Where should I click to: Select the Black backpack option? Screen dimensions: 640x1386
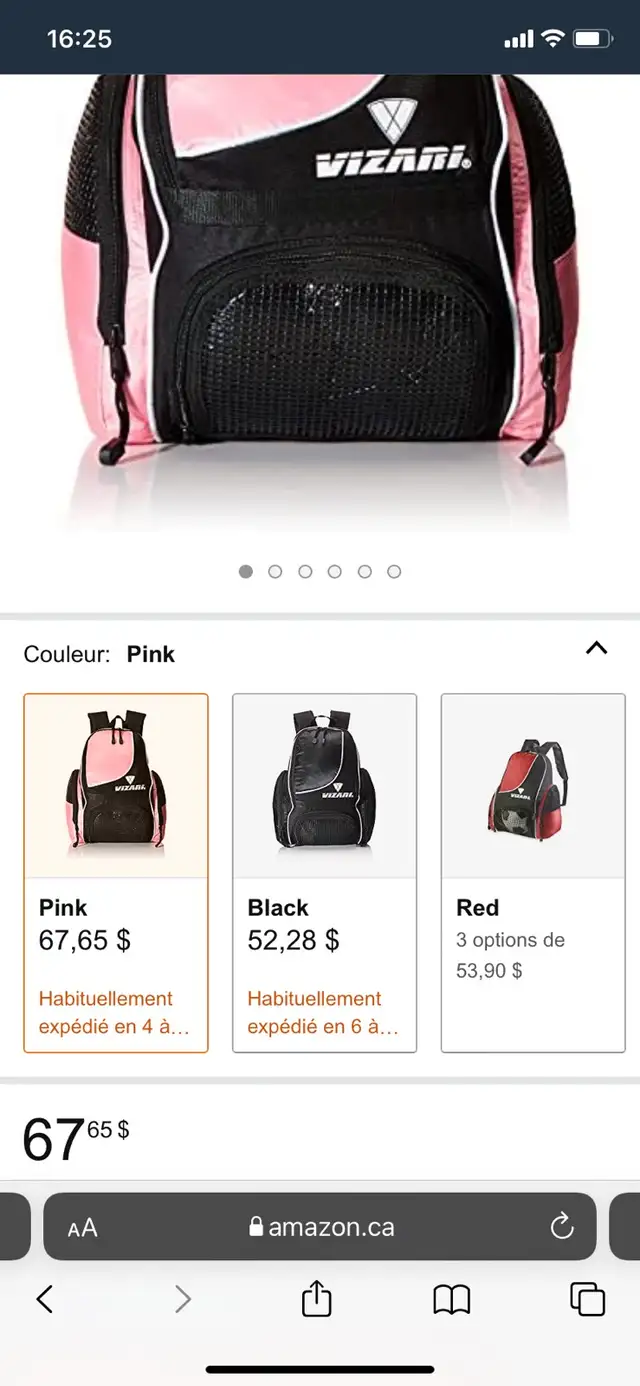click(x=324, y=871)
